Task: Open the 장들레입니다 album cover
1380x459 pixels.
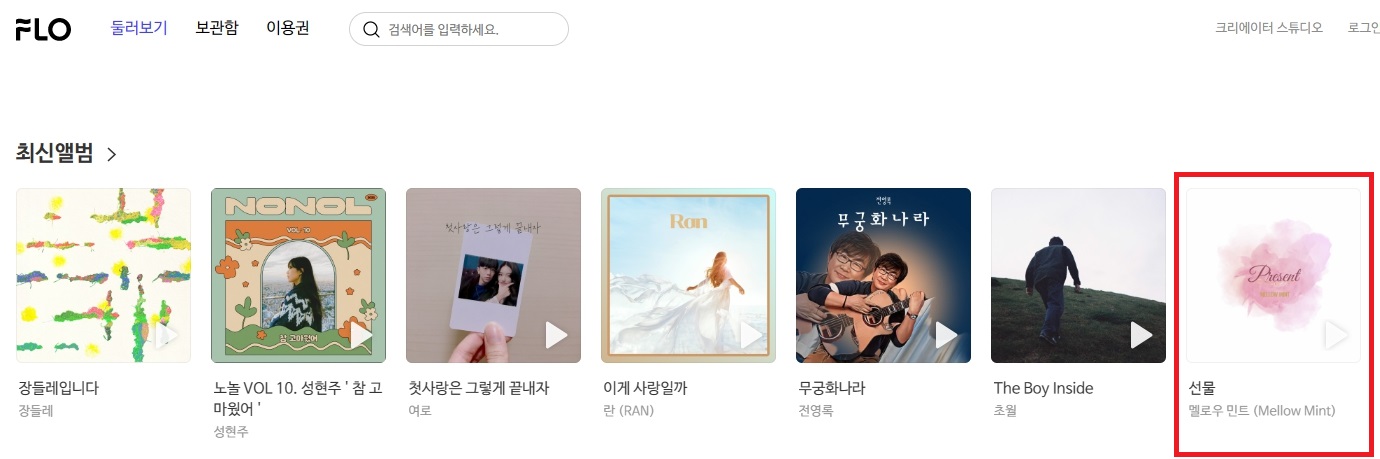Action: pos(103,275)
